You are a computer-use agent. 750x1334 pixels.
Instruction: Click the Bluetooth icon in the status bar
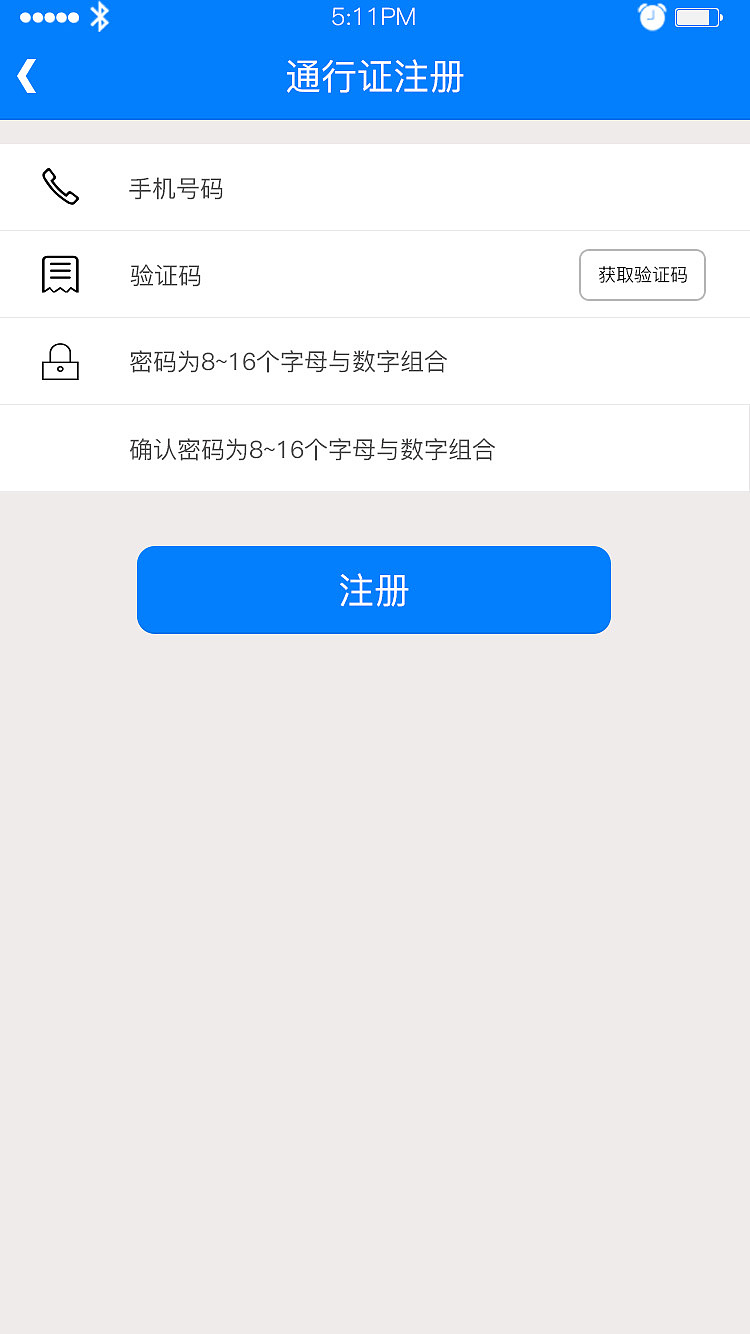pos(100,16)
